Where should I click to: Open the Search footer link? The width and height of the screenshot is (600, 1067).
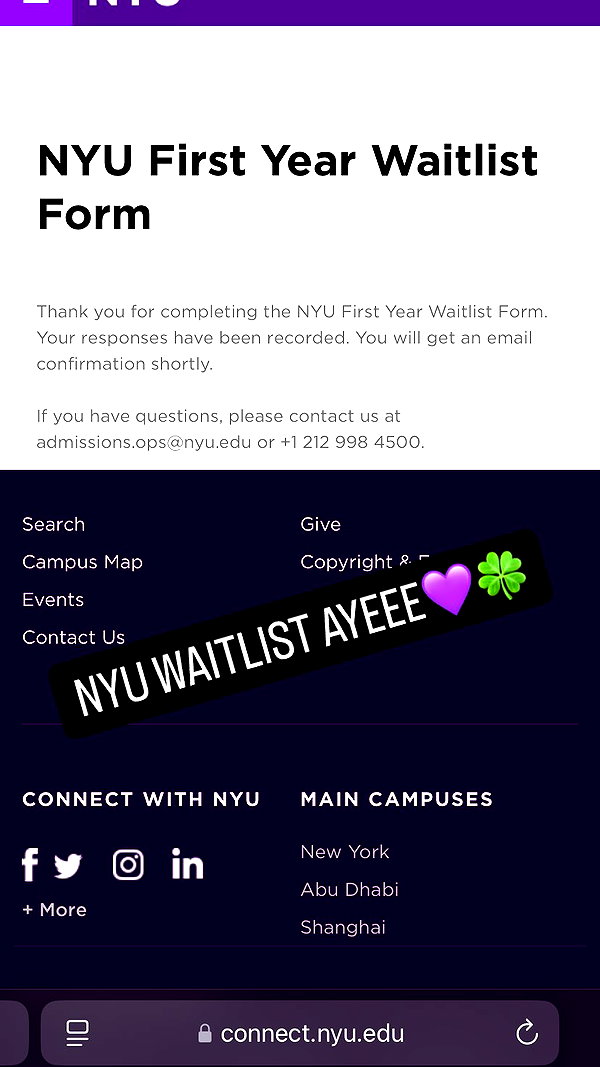[x=53, y=525]
